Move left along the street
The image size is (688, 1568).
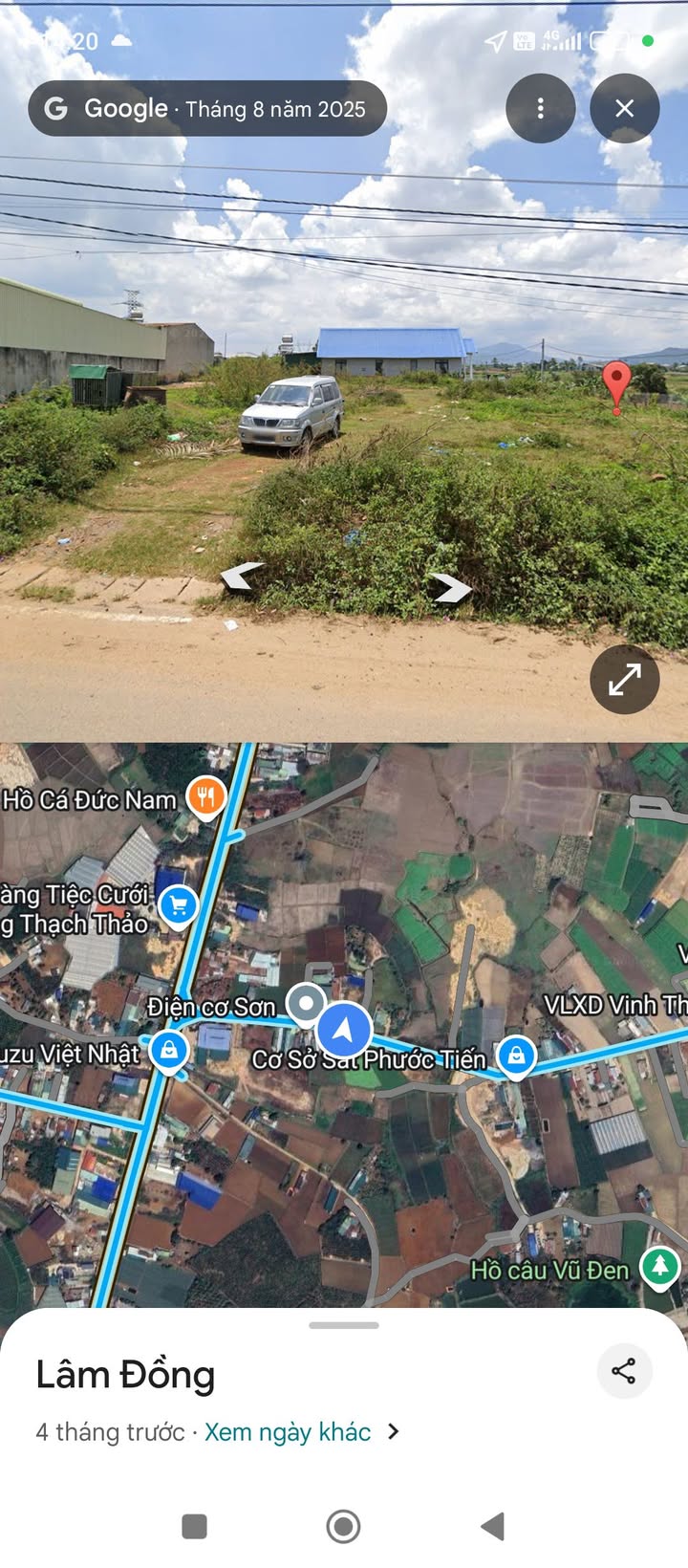241,576
